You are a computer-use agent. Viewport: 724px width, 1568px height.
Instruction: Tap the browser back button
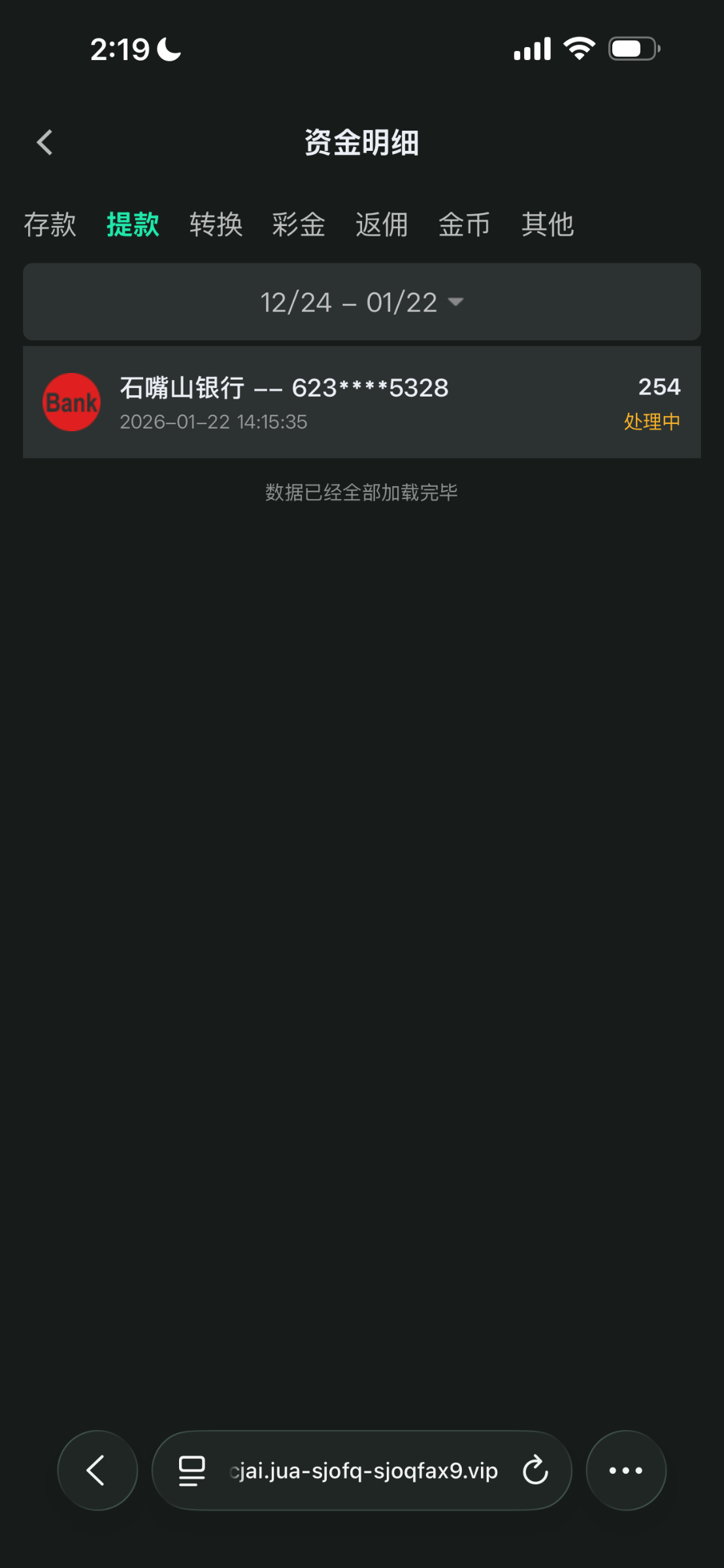tap(97, 1471)
